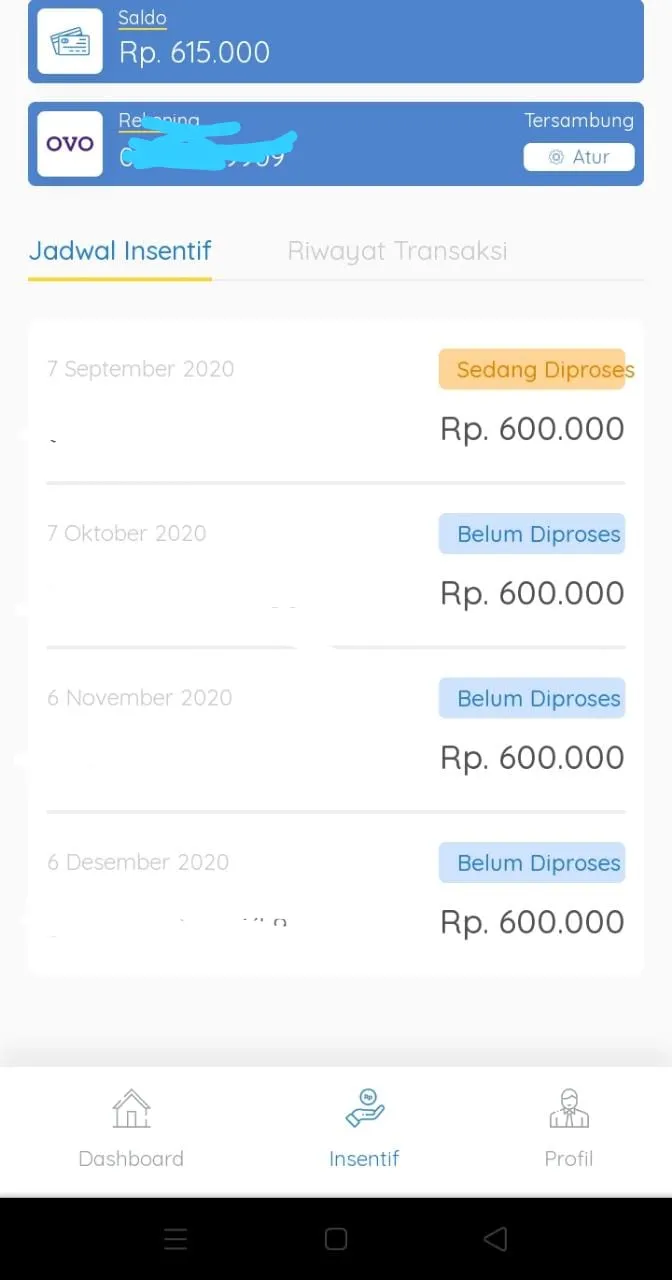Tap the system home button
Image resolution: width=672 pixels, height=1280 pixels.
pyautogui.click(x=336, y=1239)
